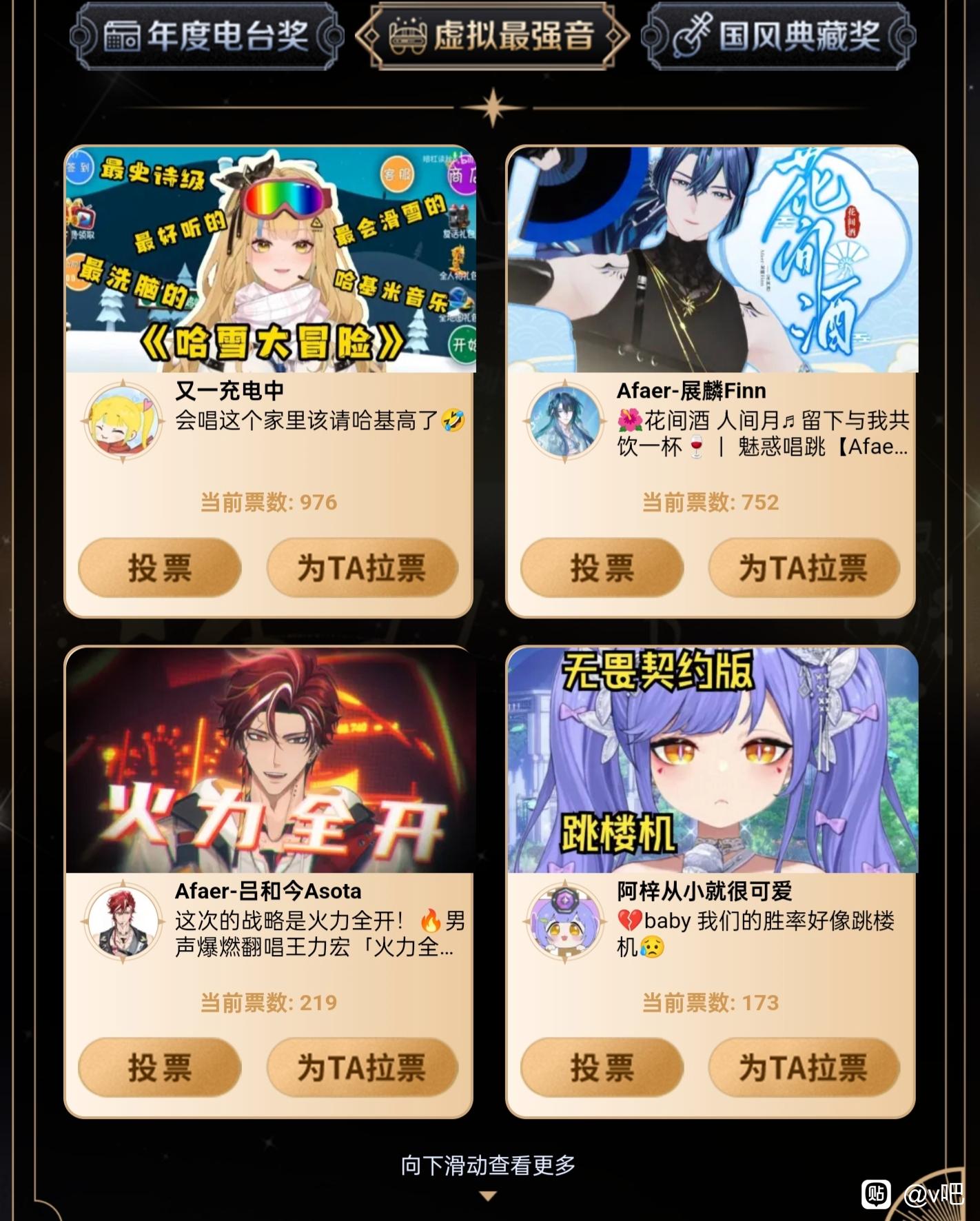
Task: Switch to the 年度电台奖 tab
Action: 207,36
